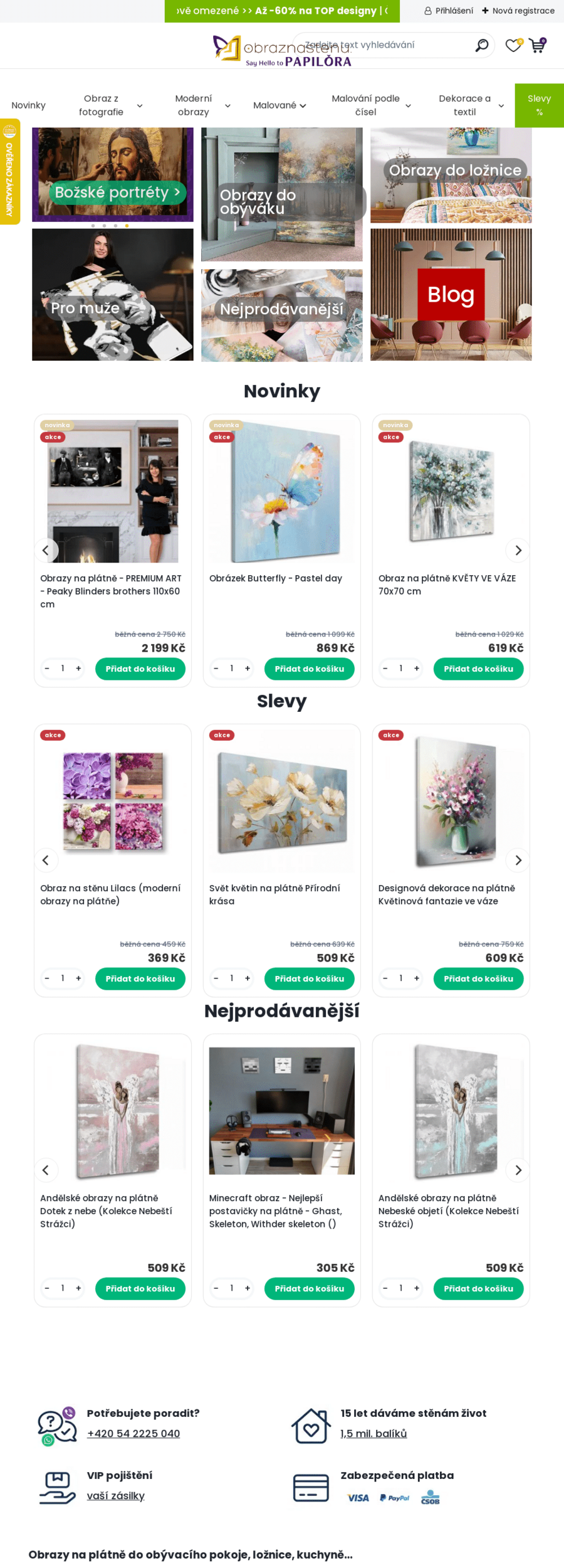Expand the Malované dropdown
Screen dimensions: 564x1568
(279, 105)
